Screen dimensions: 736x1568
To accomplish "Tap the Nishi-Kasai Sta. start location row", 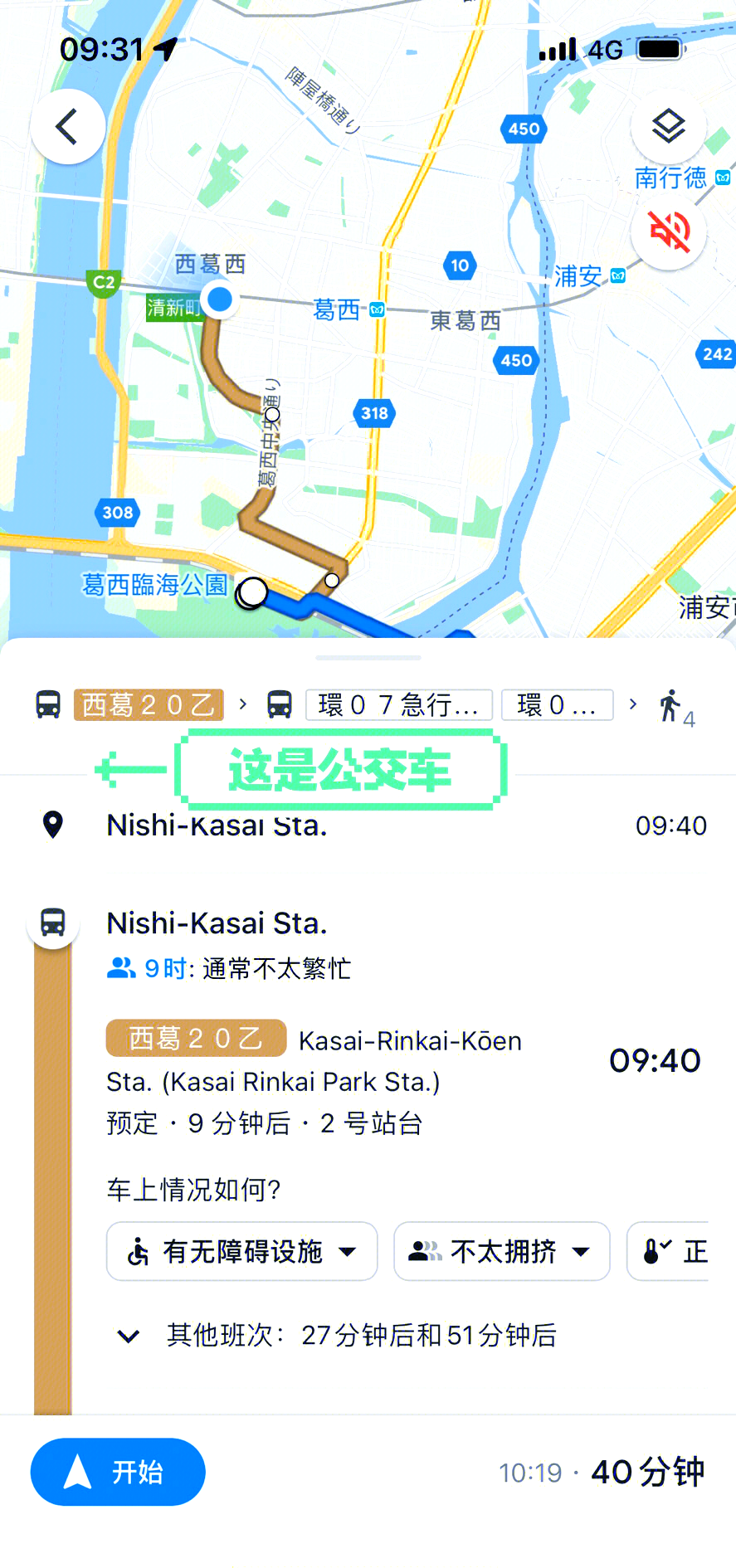I will [x=217, y=825].
